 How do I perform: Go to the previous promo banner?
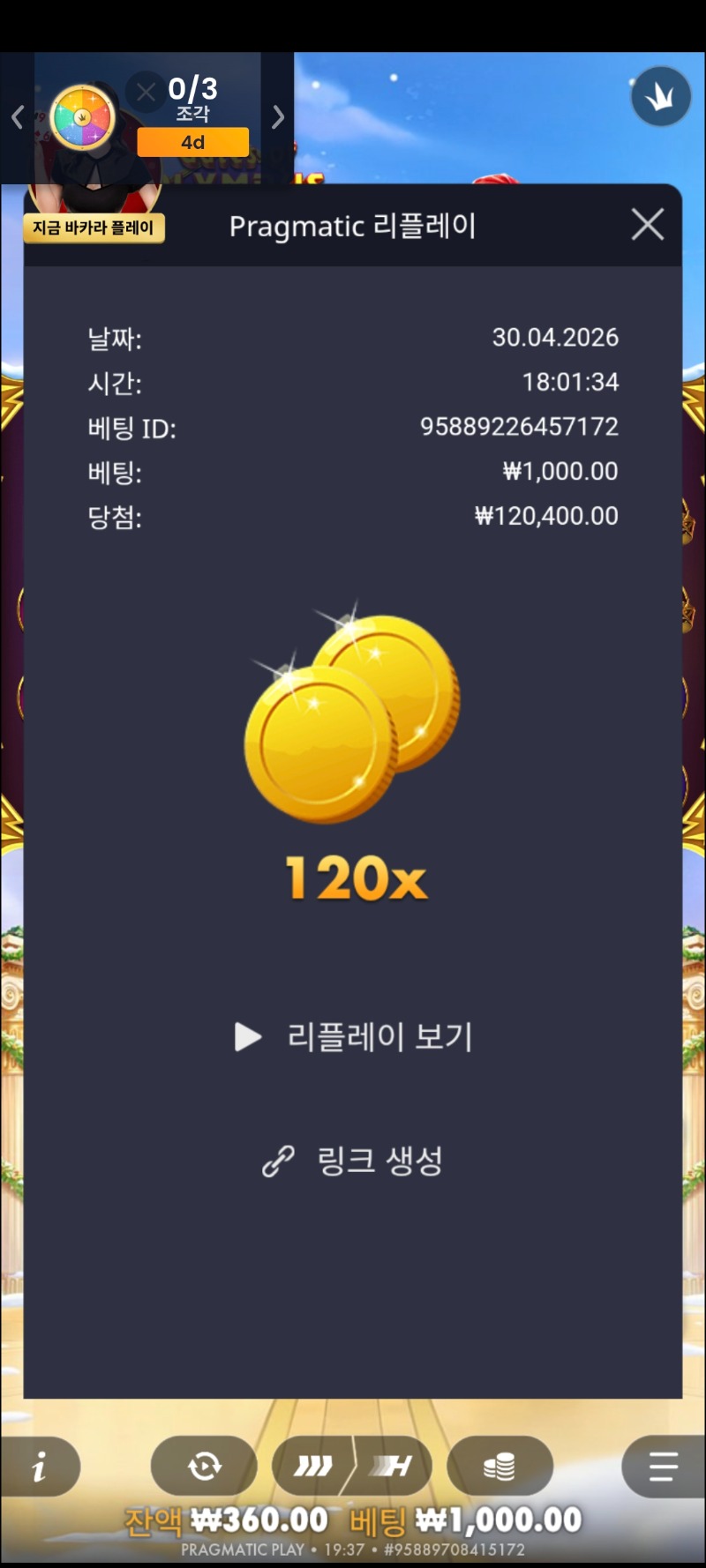pyautogui.click(x=17, y=116)
